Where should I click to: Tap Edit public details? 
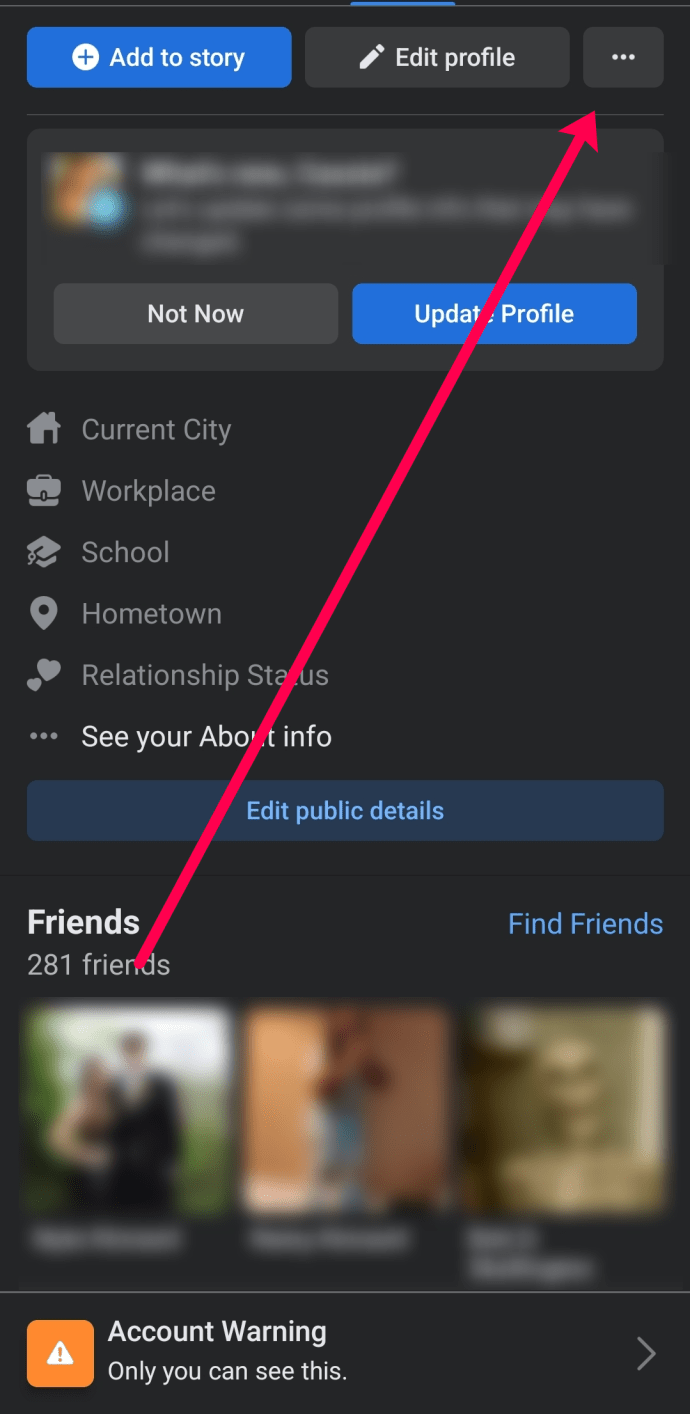tap(345, 810)
